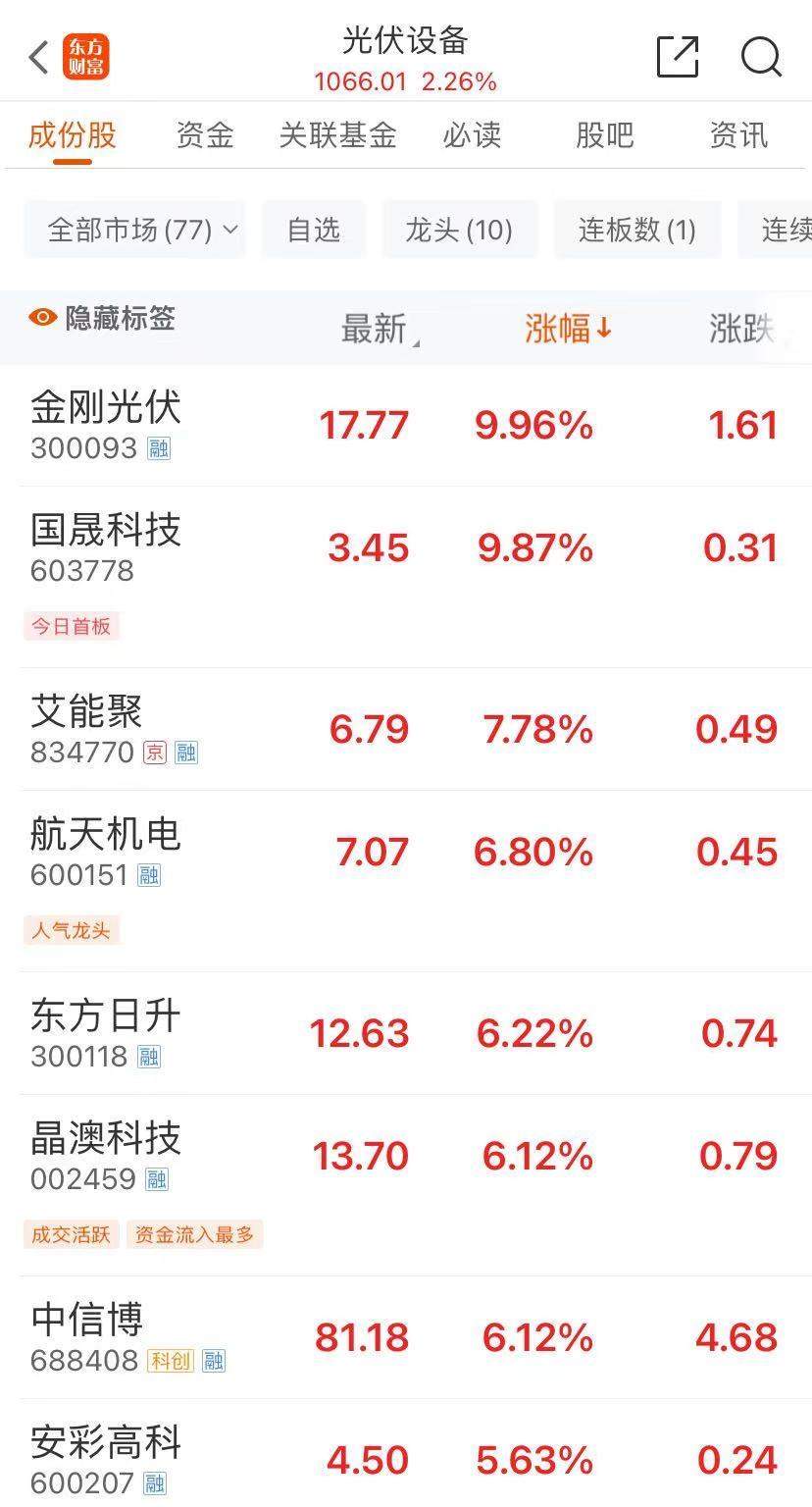Filter by 龙头 (10) chip
This screenshot has height=1507, width=812.
(x=459, y=230)
